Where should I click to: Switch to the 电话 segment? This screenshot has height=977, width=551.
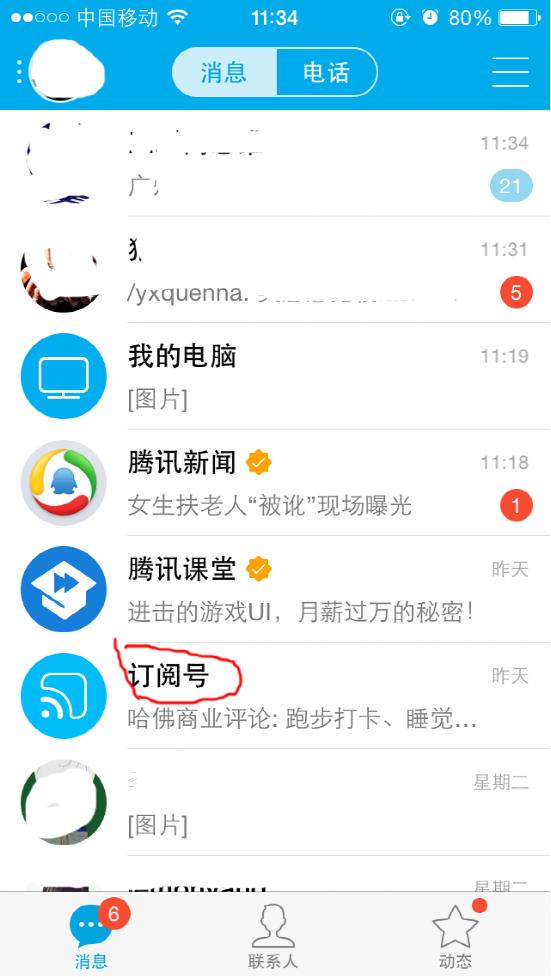pos(327,72)
